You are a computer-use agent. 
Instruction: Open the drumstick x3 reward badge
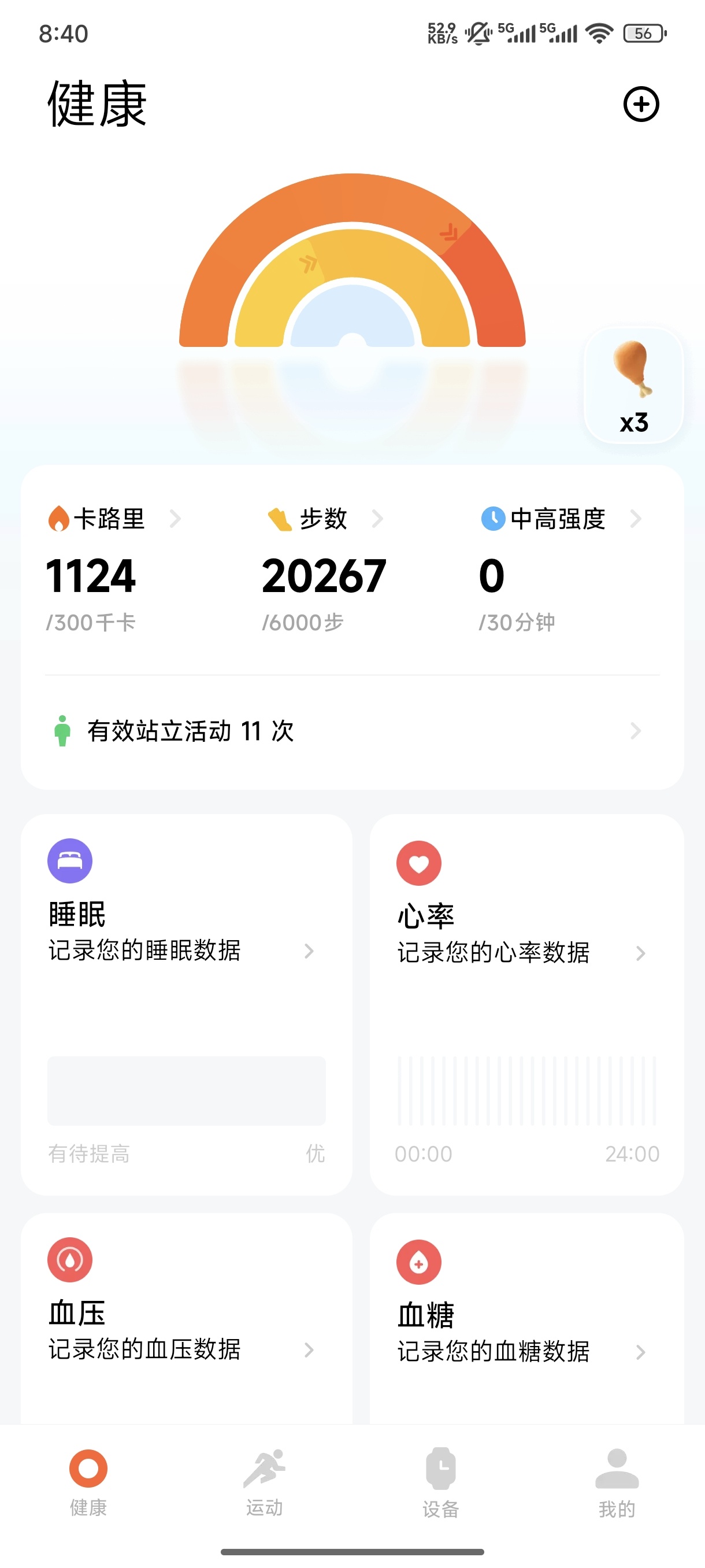point(633,385)
